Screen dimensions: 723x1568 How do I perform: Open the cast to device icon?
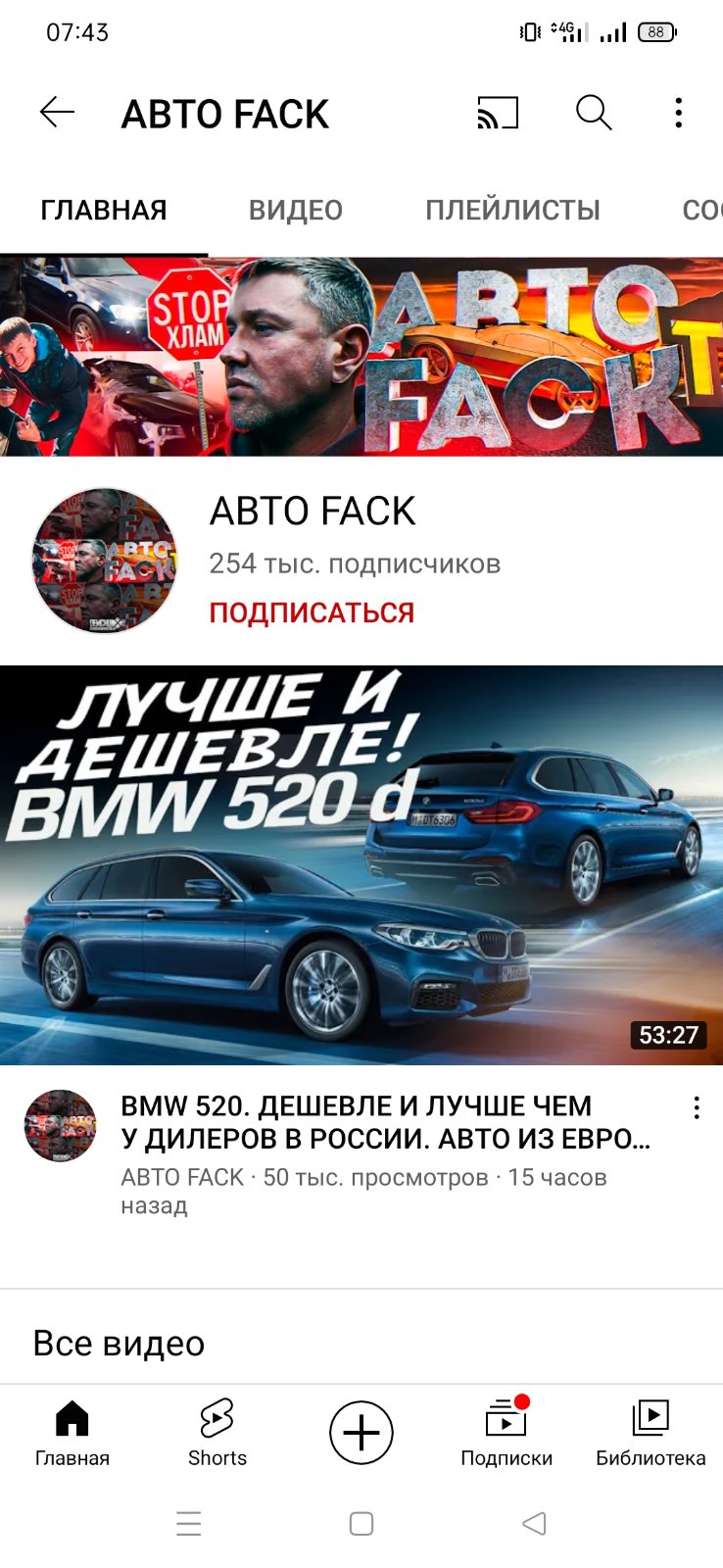498,113
